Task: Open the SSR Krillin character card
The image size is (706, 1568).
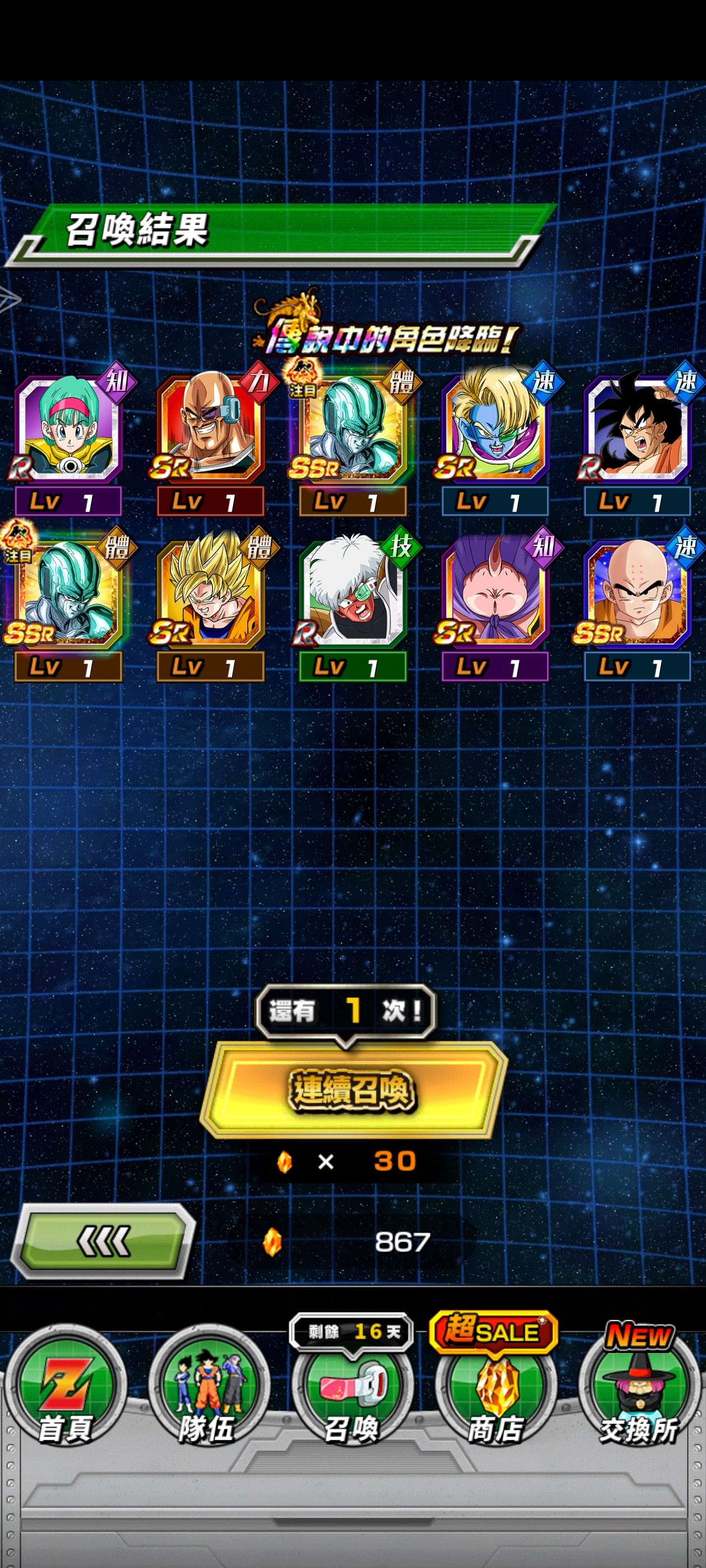Action: click(637, 595)
